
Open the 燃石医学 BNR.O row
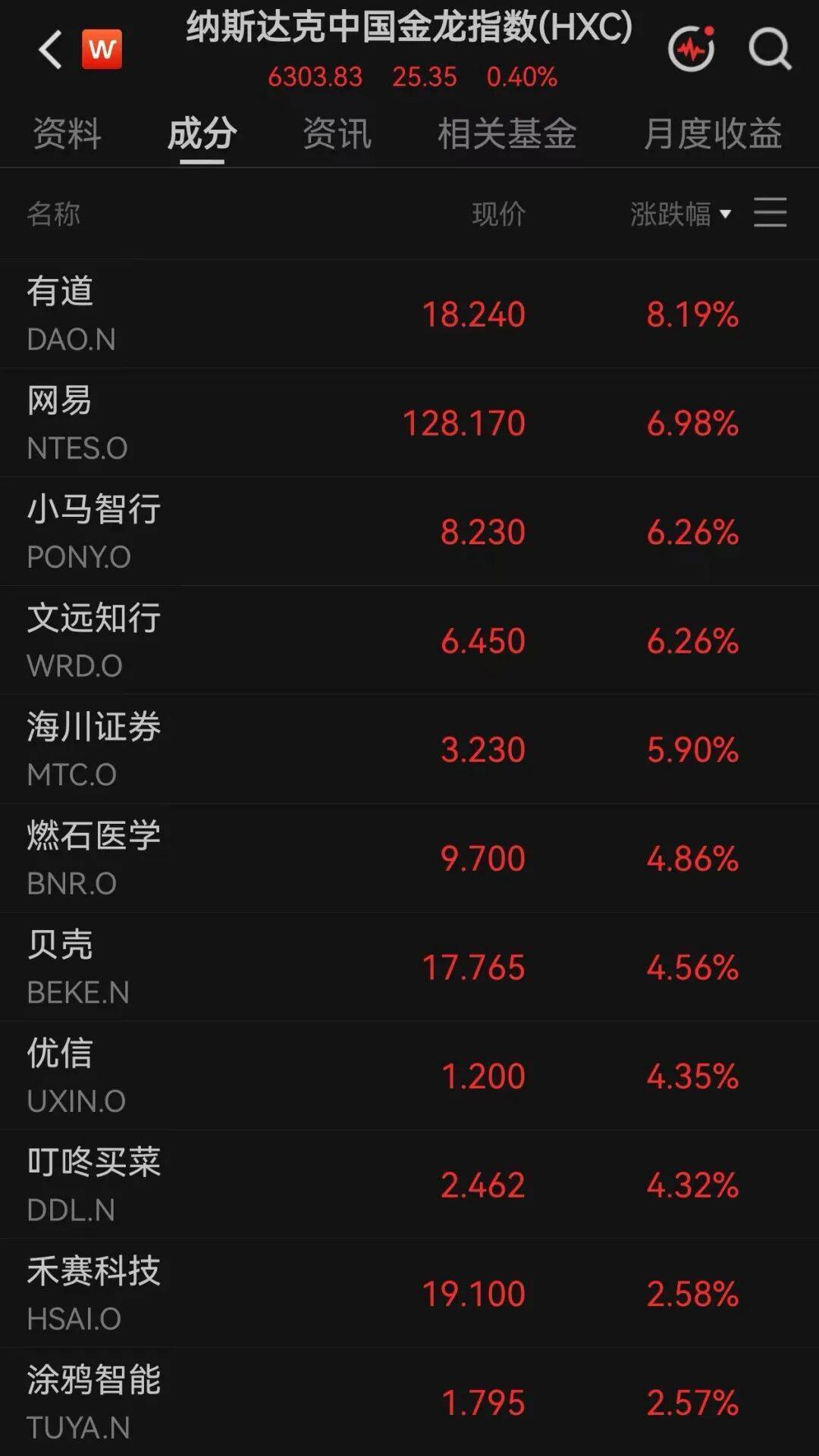tap(409, 858)
